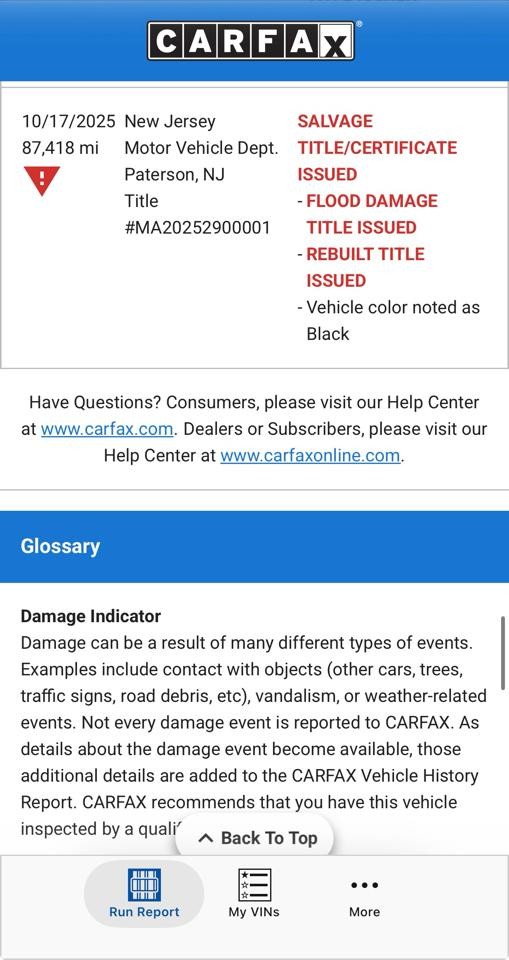
Task: Tap the Back To Top button
Action: tap(255, 838)
